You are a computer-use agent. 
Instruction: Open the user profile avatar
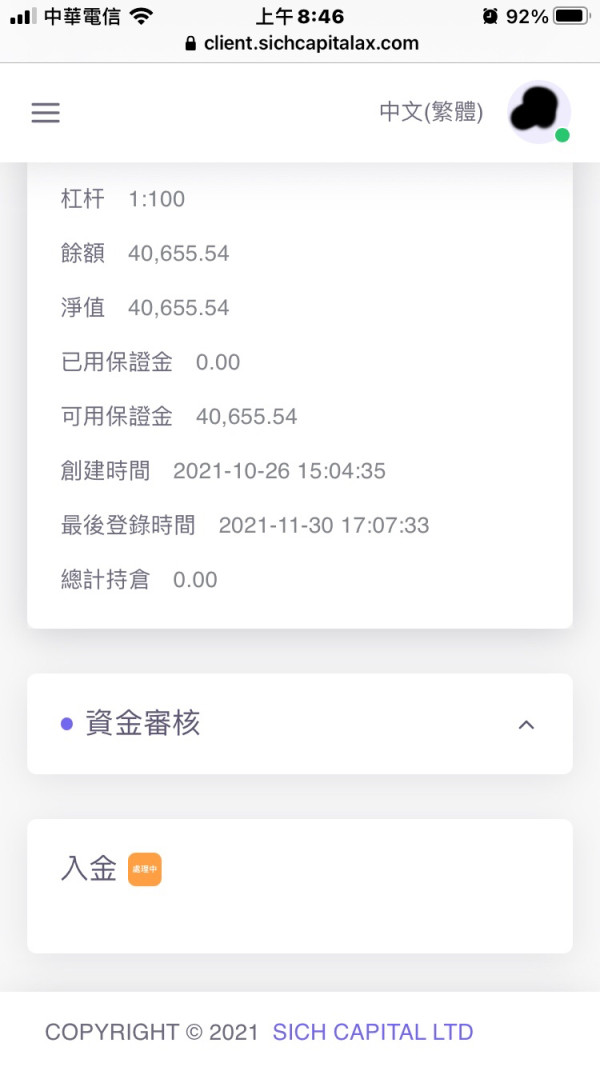539,112
